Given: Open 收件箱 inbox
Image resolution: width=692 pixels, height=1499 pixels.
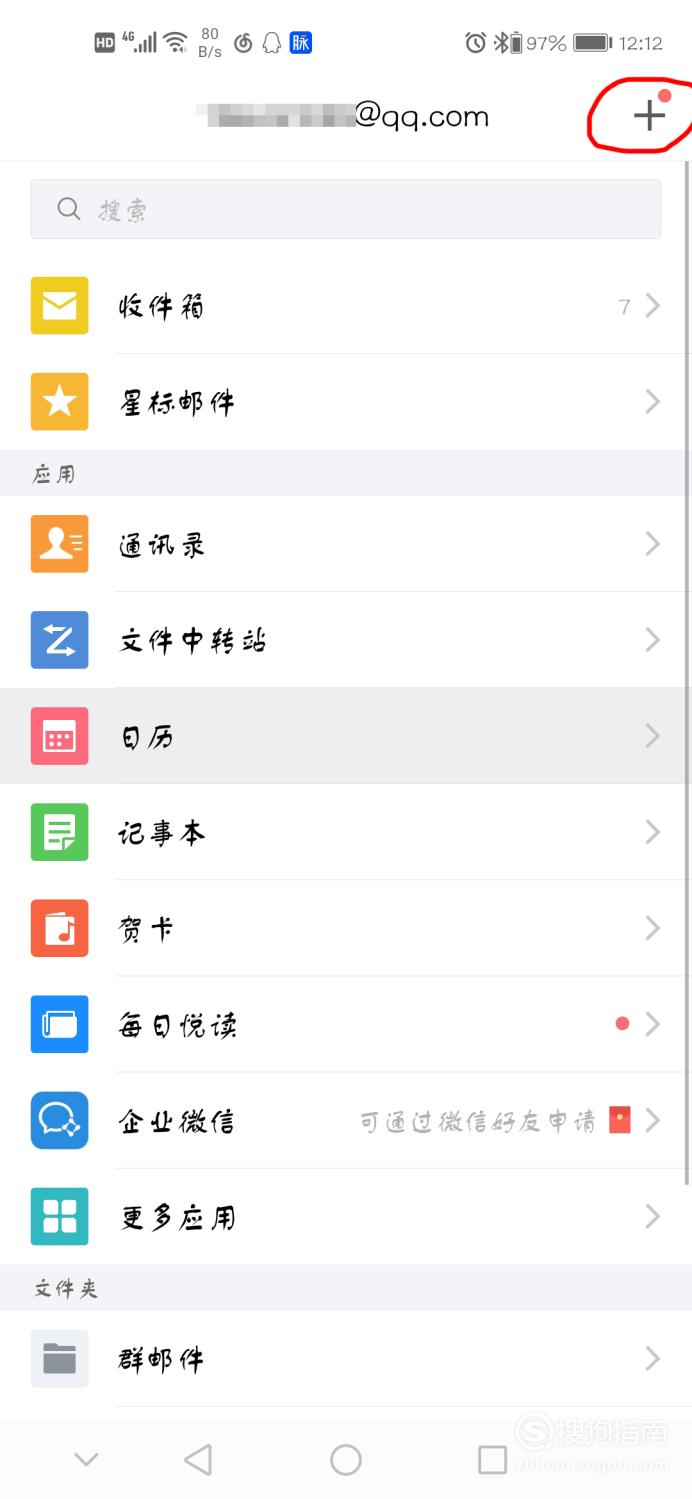Looking at the screenshot, I should click(345, 306).
